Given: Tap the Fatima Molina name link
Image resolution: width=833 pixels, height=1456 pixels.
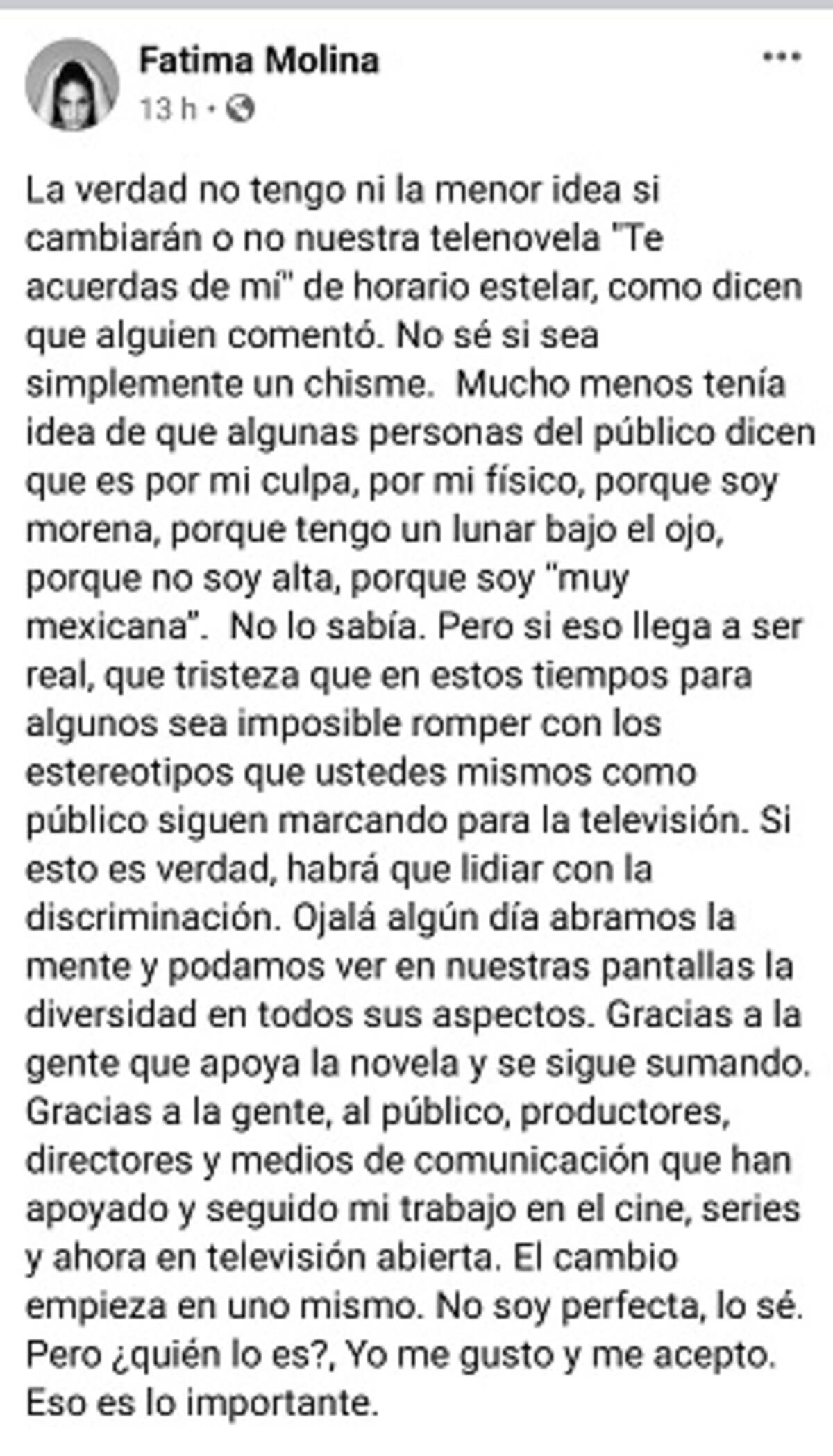Looking at the screenshot, I should [x=259, y=60].
